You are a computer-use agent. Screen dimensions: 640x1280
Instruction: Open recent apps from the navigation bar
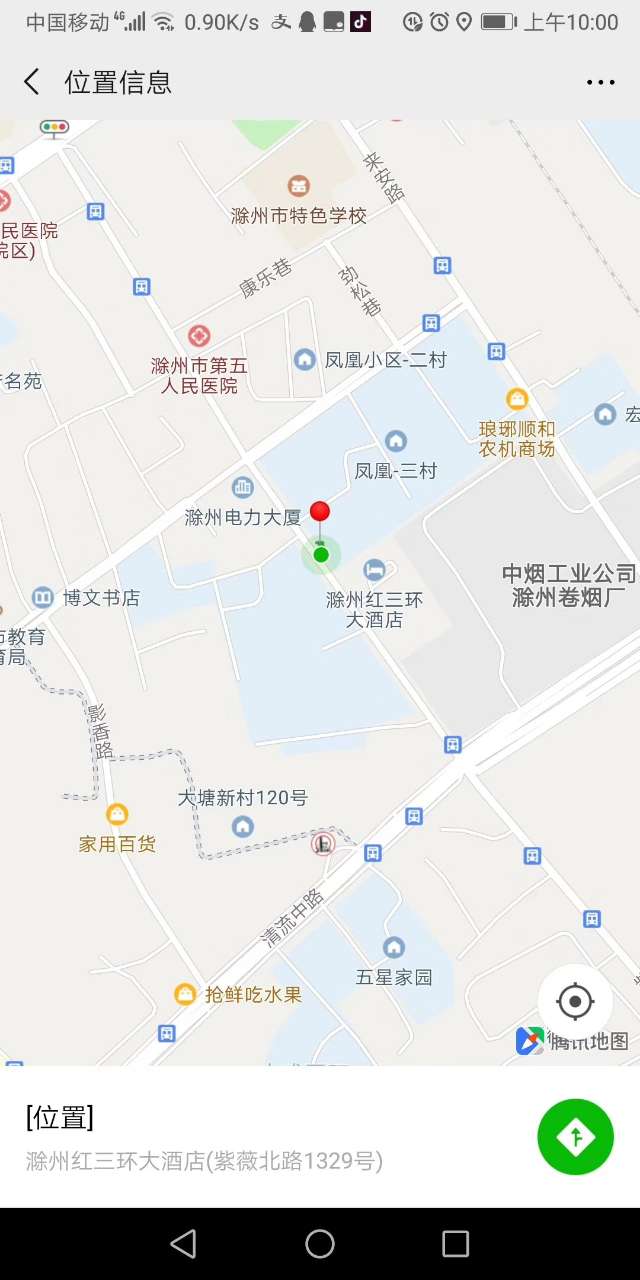point(455,1243)
